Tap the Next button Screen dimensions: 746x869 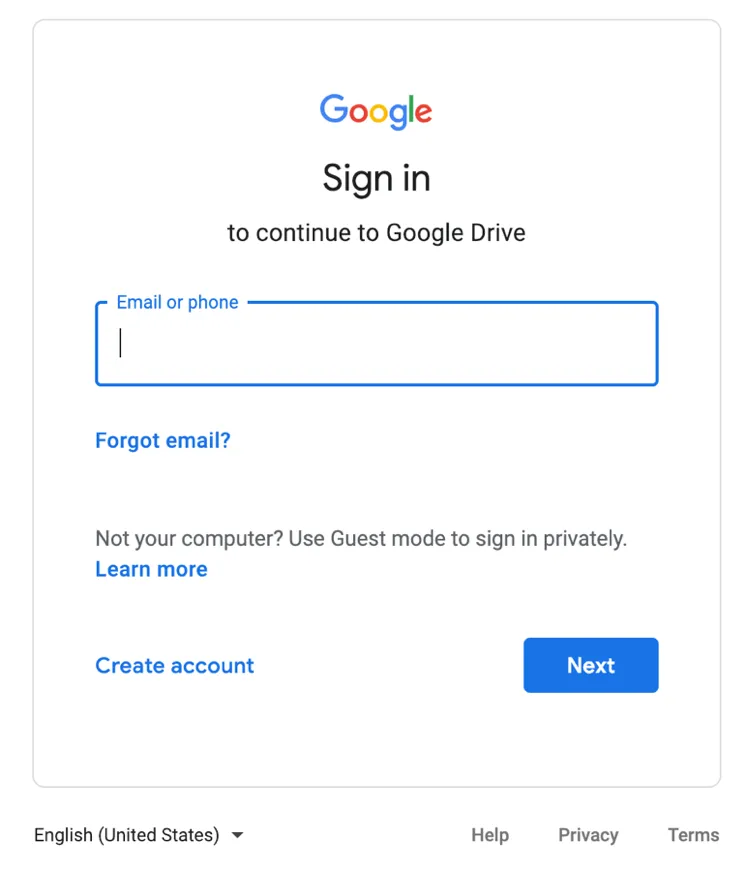[590, 665]
